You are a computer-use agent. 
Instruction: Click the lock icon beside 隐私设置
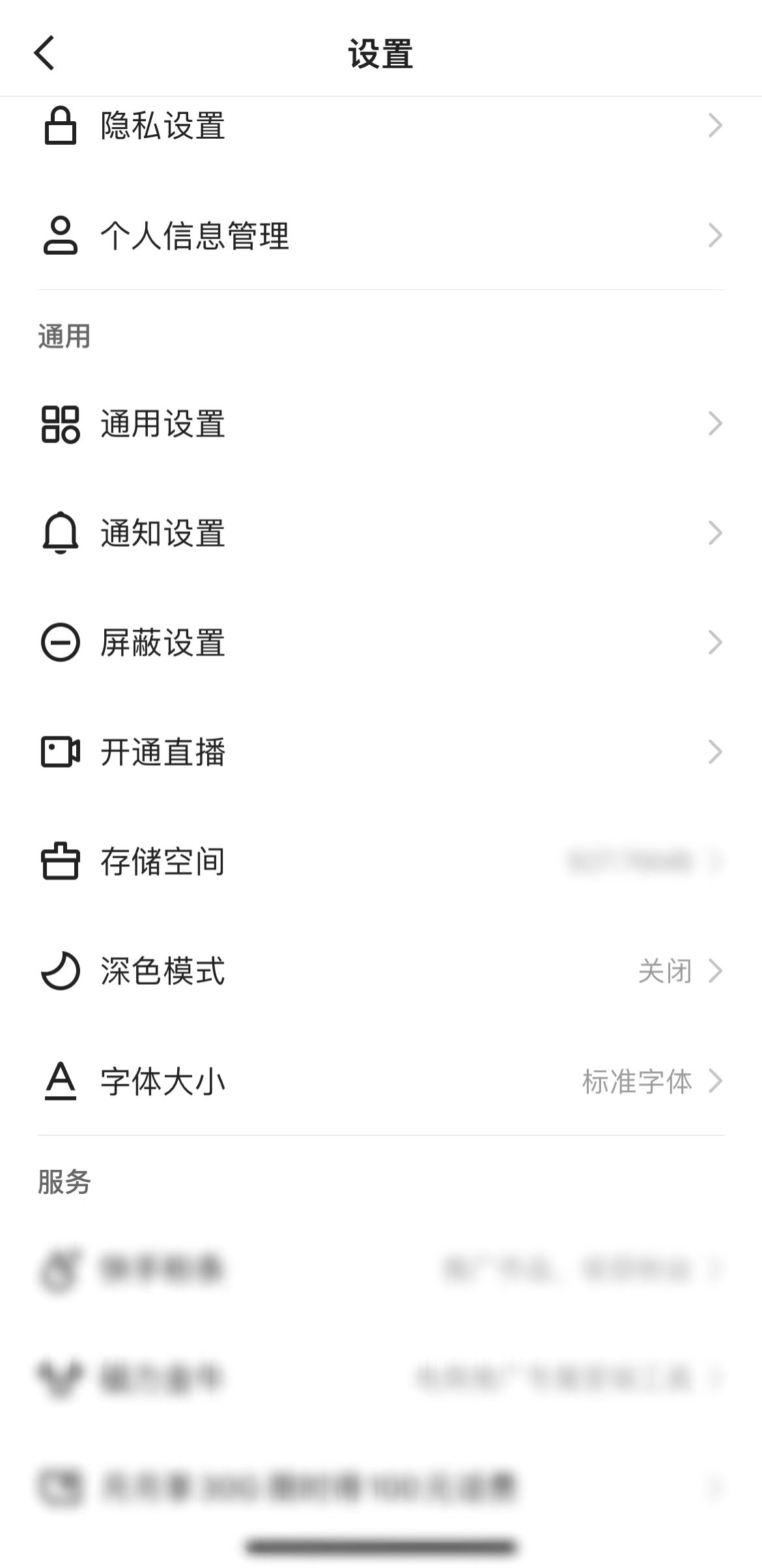pyautogui.click(x=60, y=126)
